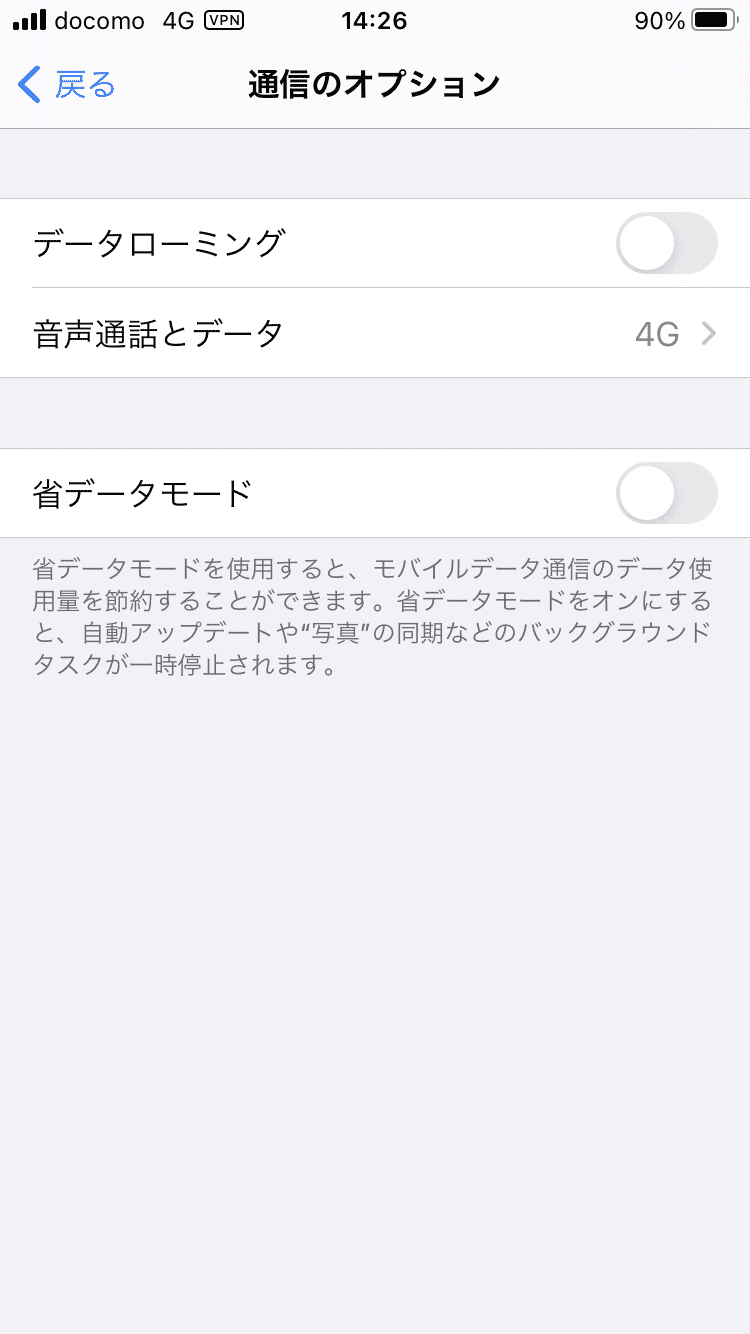Image resolution: width=750 pixels, height=1334 pixels.
Task: Tap the cellular signal strength bars
Action: 27,19
